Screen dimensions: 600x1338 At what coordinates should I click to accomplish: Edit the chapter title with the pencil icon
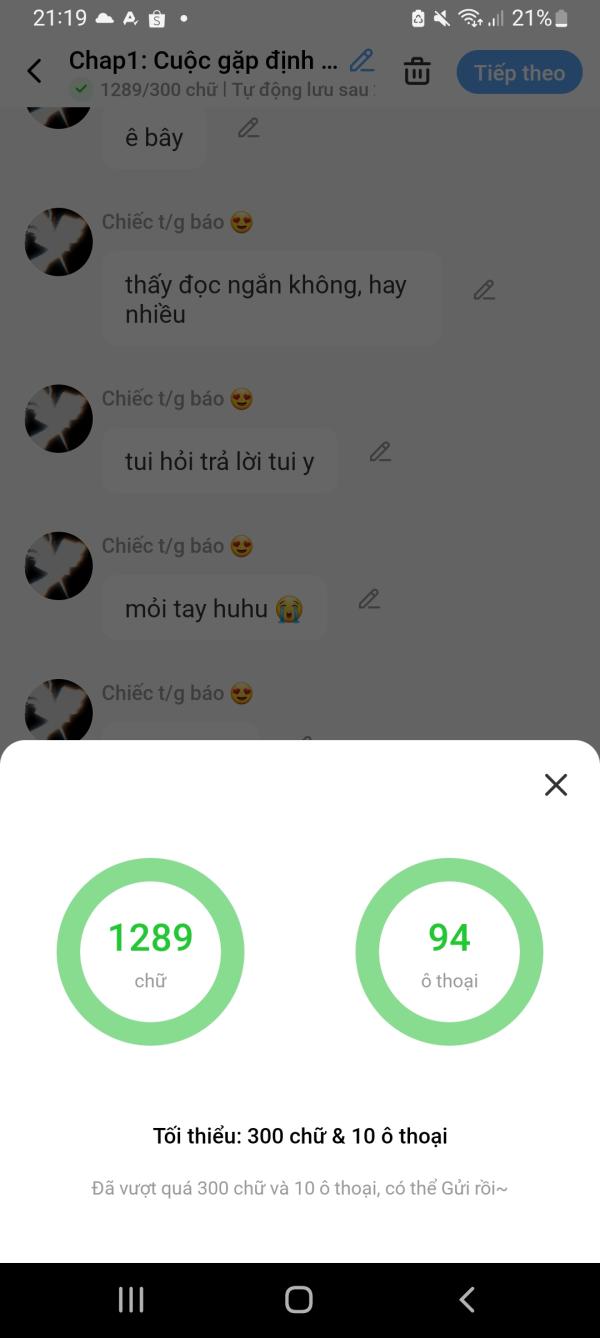coord(362,61)
